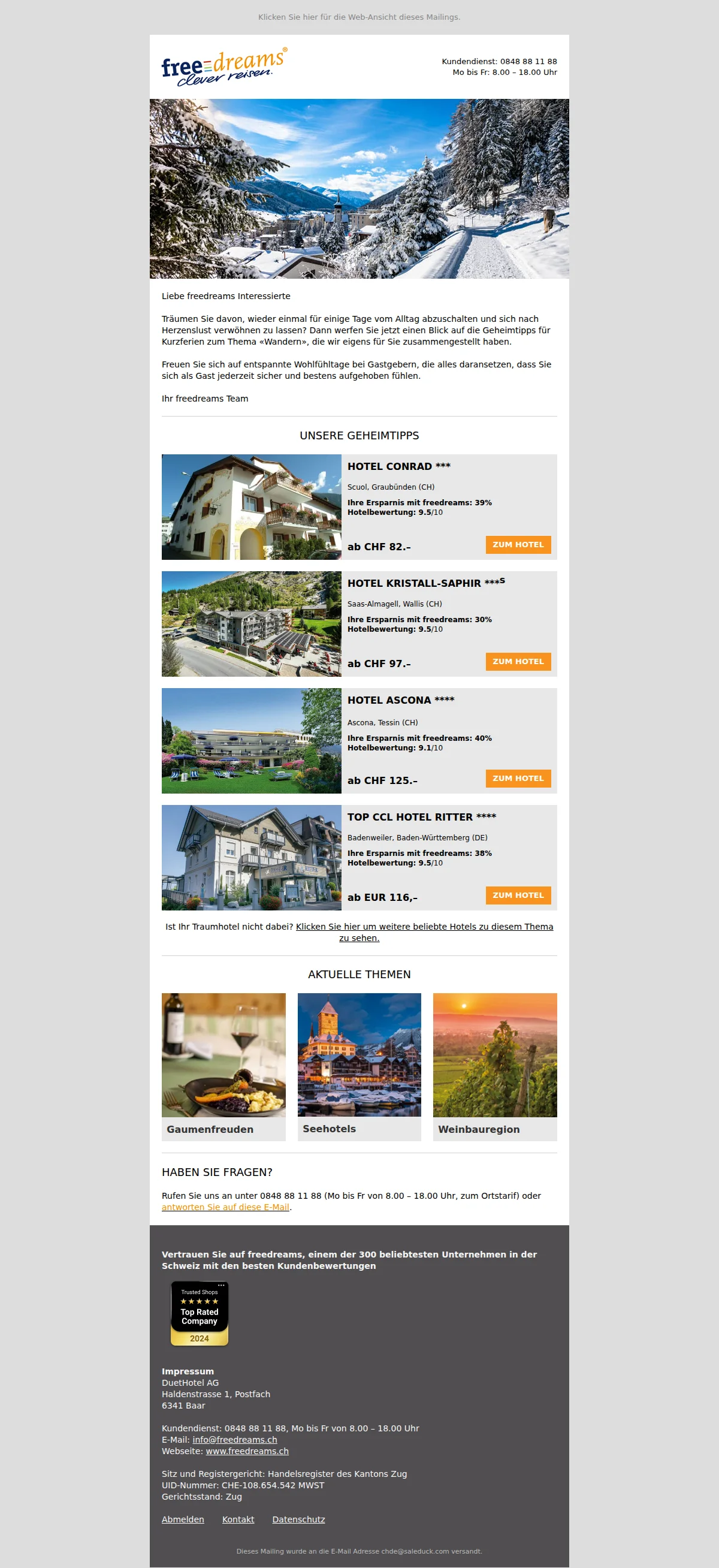This screenshot has width=719, height=1568.
Task: View more popular hotels on this theme
Action: click(424, 927)
